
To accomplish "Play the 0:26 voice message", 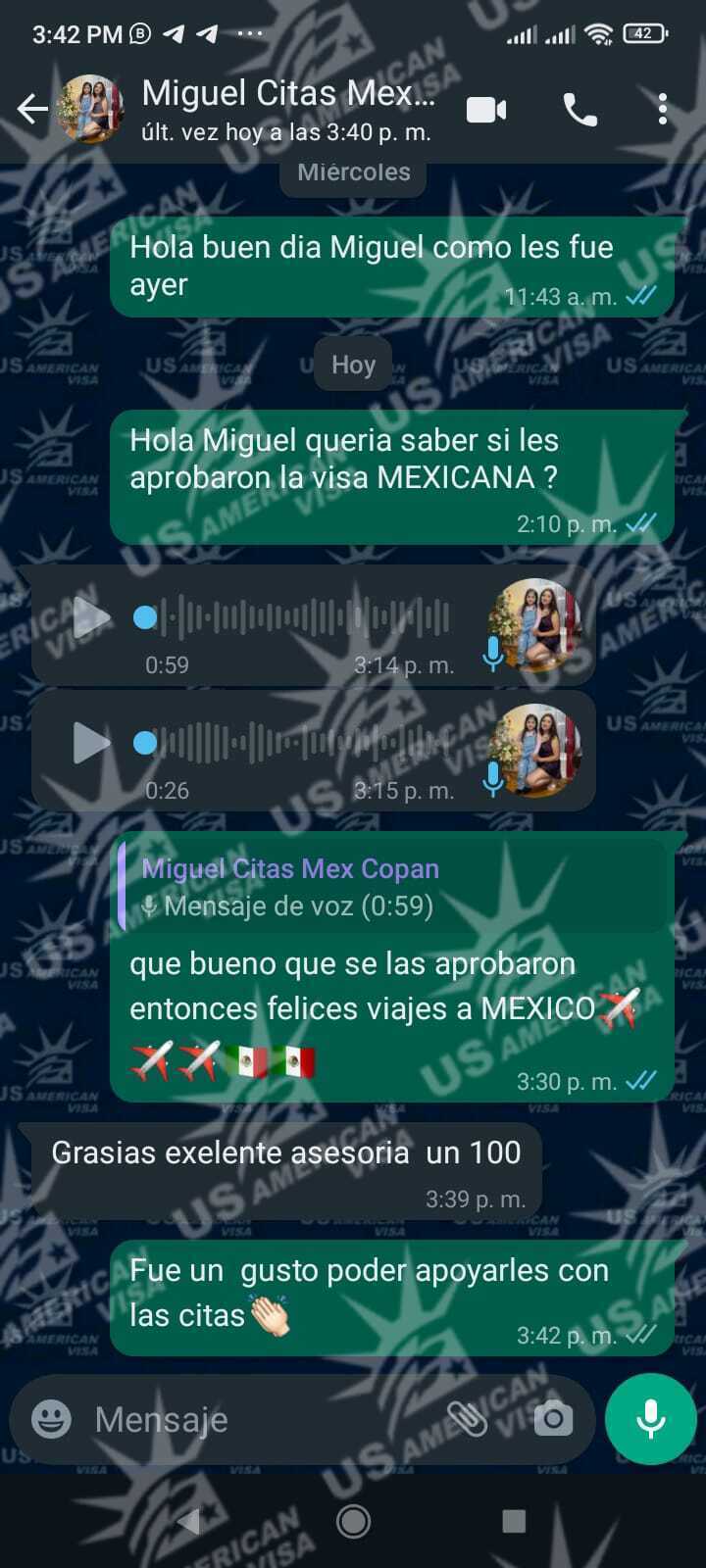I will [92, 743].
